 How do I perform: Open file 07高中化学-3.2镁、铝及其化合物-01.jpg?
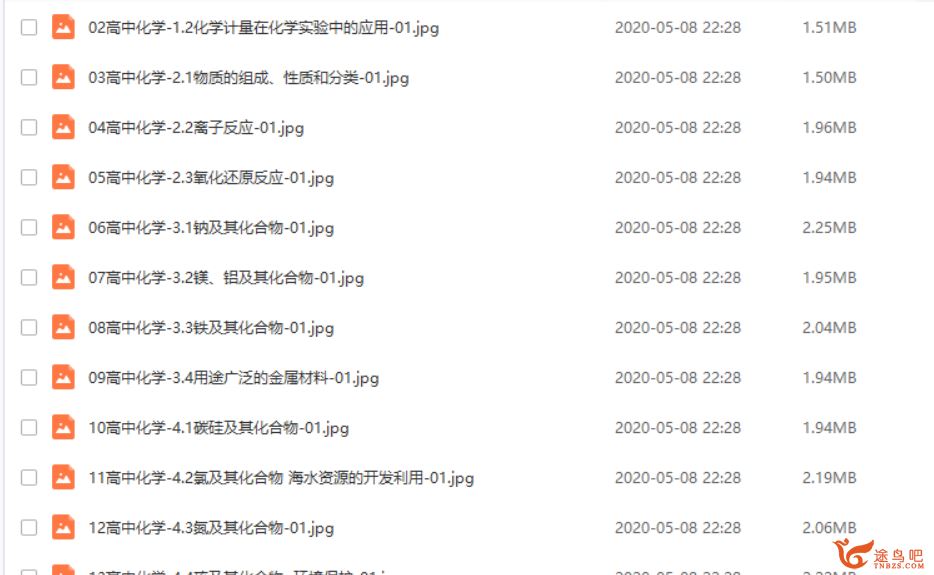[226, 278]
